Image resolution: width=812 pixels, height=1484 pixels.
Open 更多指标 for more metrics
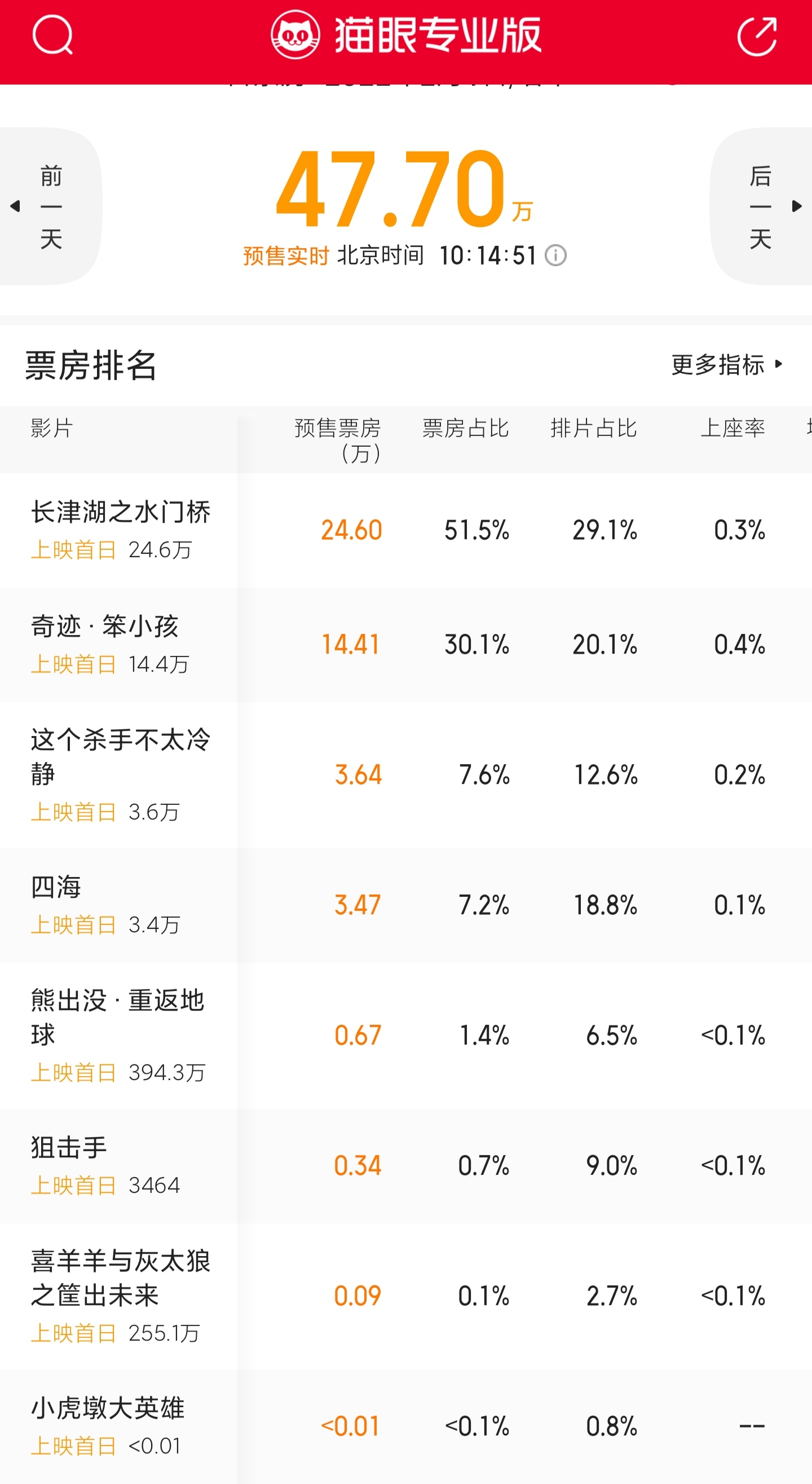(728, 365)
